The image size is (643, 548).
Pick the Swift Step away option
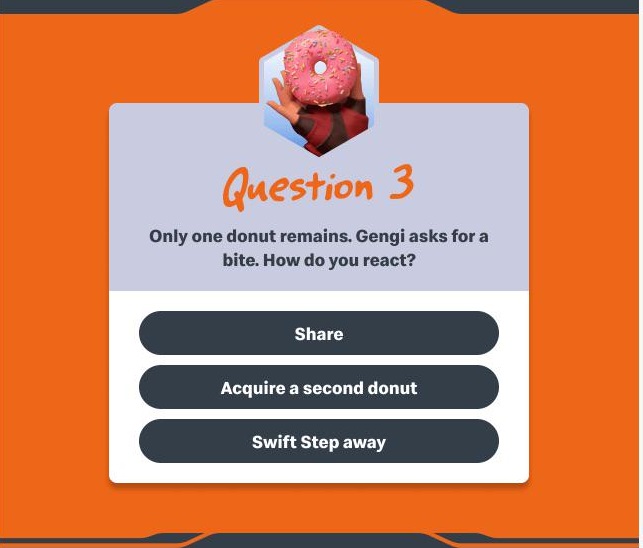319,441
